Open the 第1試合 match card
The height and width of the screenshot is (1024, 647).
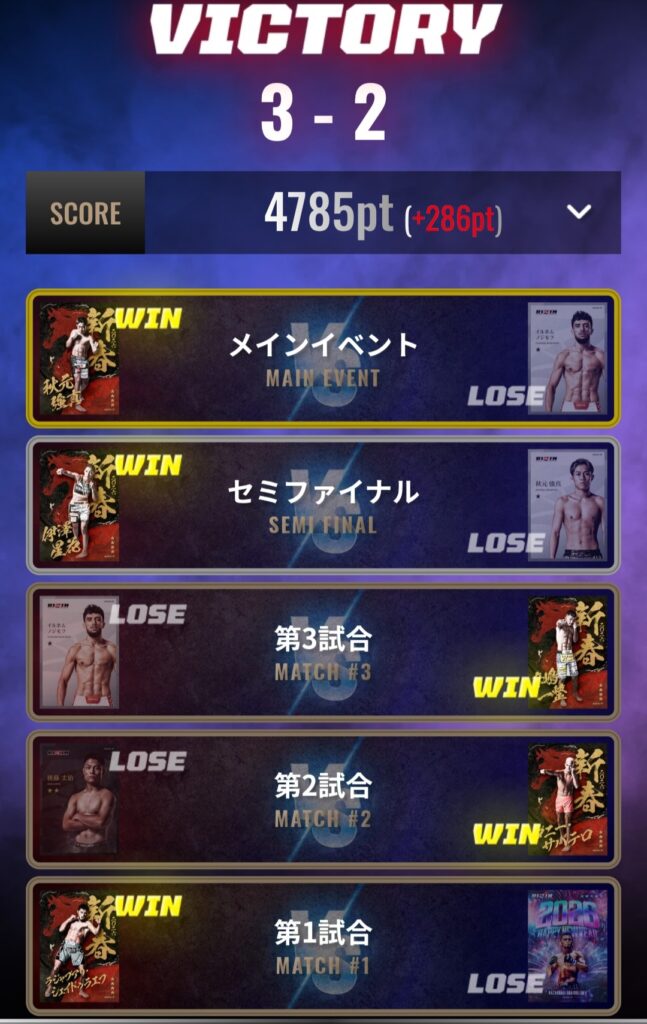coord(323,946)
